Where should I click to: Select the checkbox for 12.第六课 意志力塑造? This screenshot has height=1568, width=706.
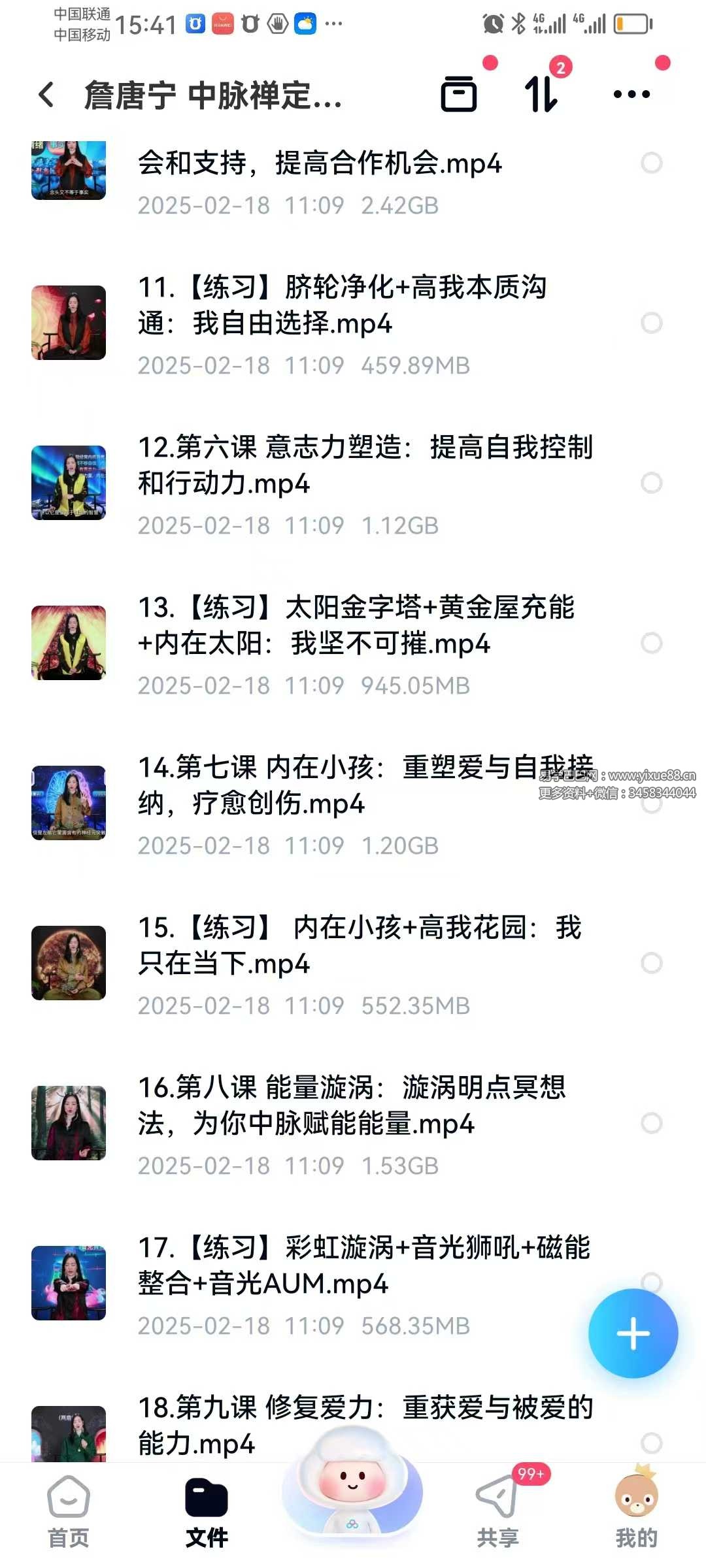click(x=651, y=483)
